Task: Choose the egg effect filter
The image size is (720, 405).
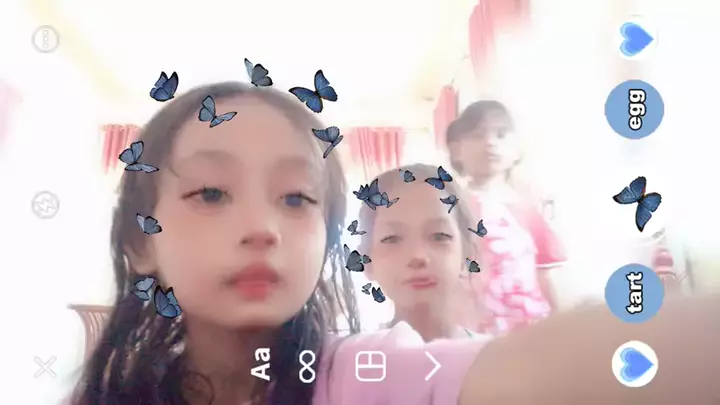Action: [635, 110]
